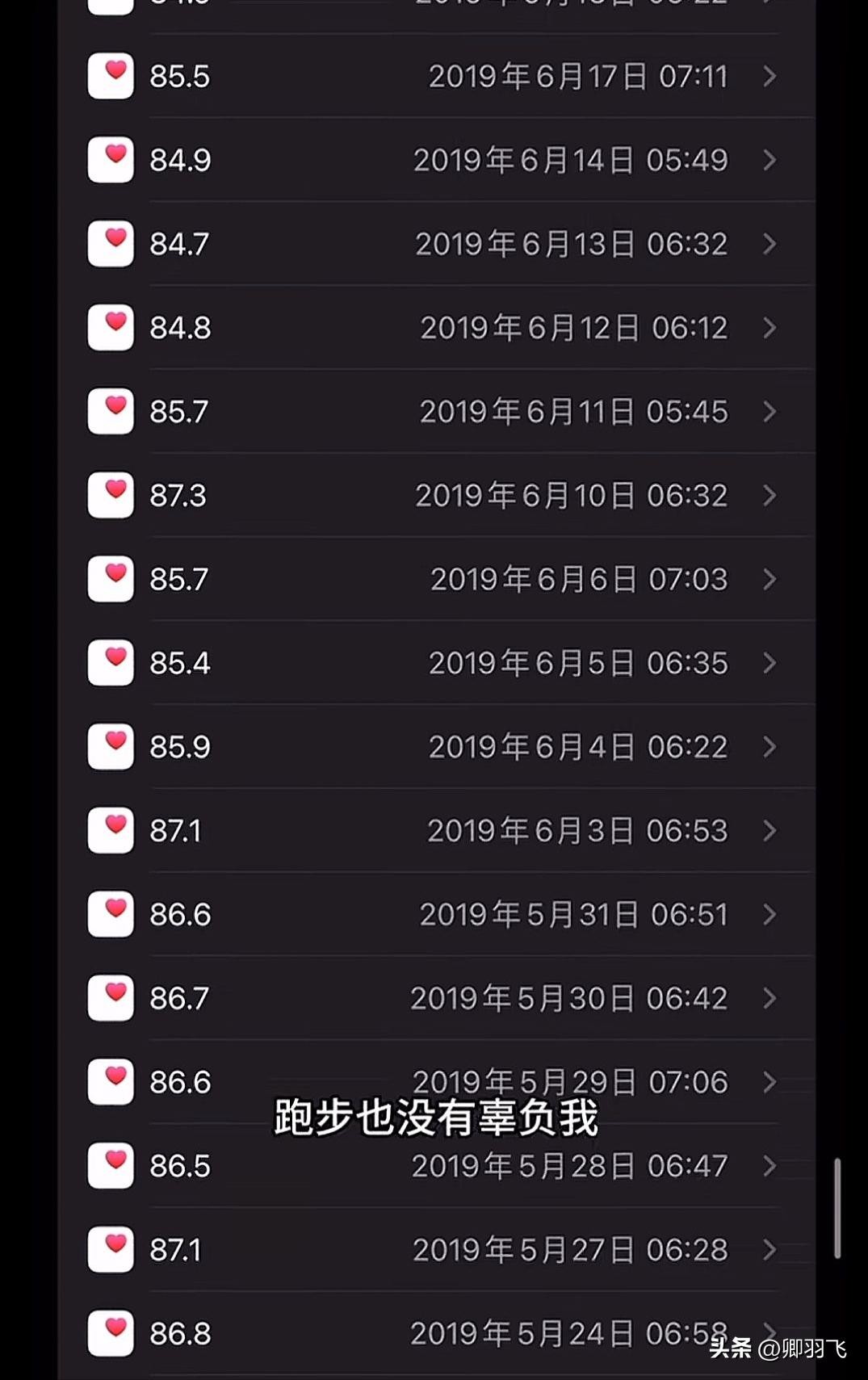View details of 87.3 on 6月10日
The image size is (868, 1380).
(x=436, y=496)
